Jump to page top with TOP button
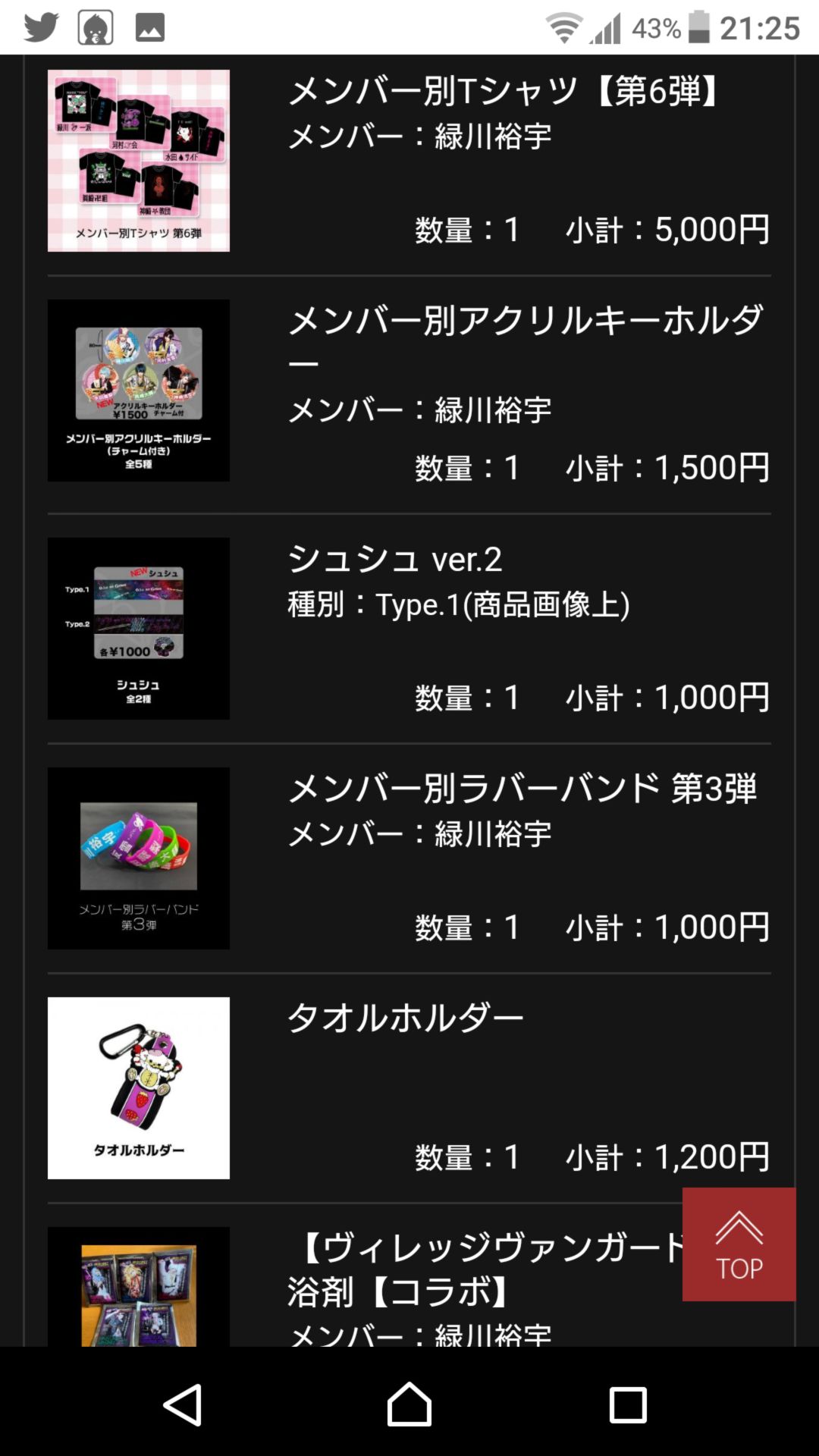 (x=739, y=1244)
